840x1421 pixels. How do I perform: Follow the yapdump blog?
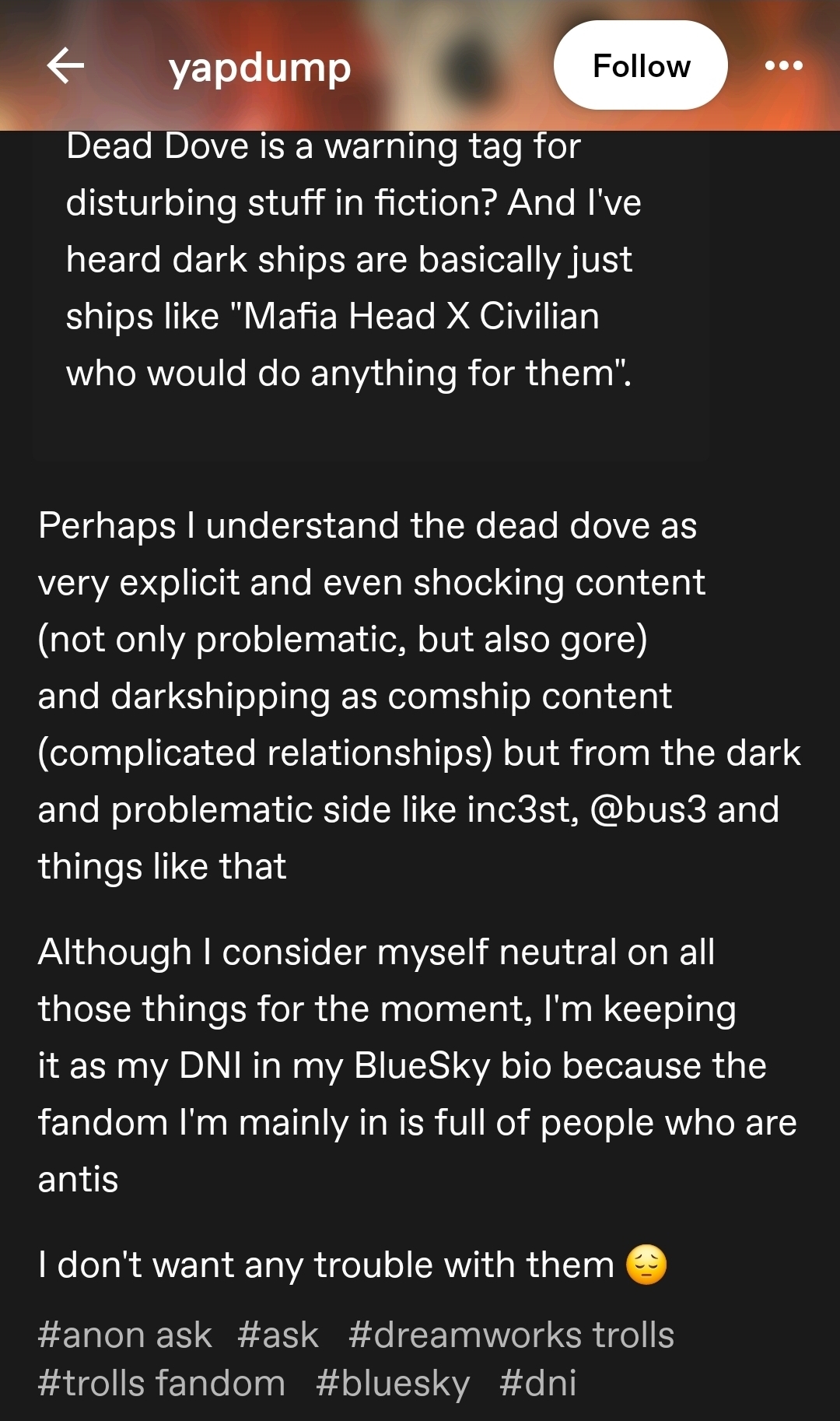tap(640, 65)
